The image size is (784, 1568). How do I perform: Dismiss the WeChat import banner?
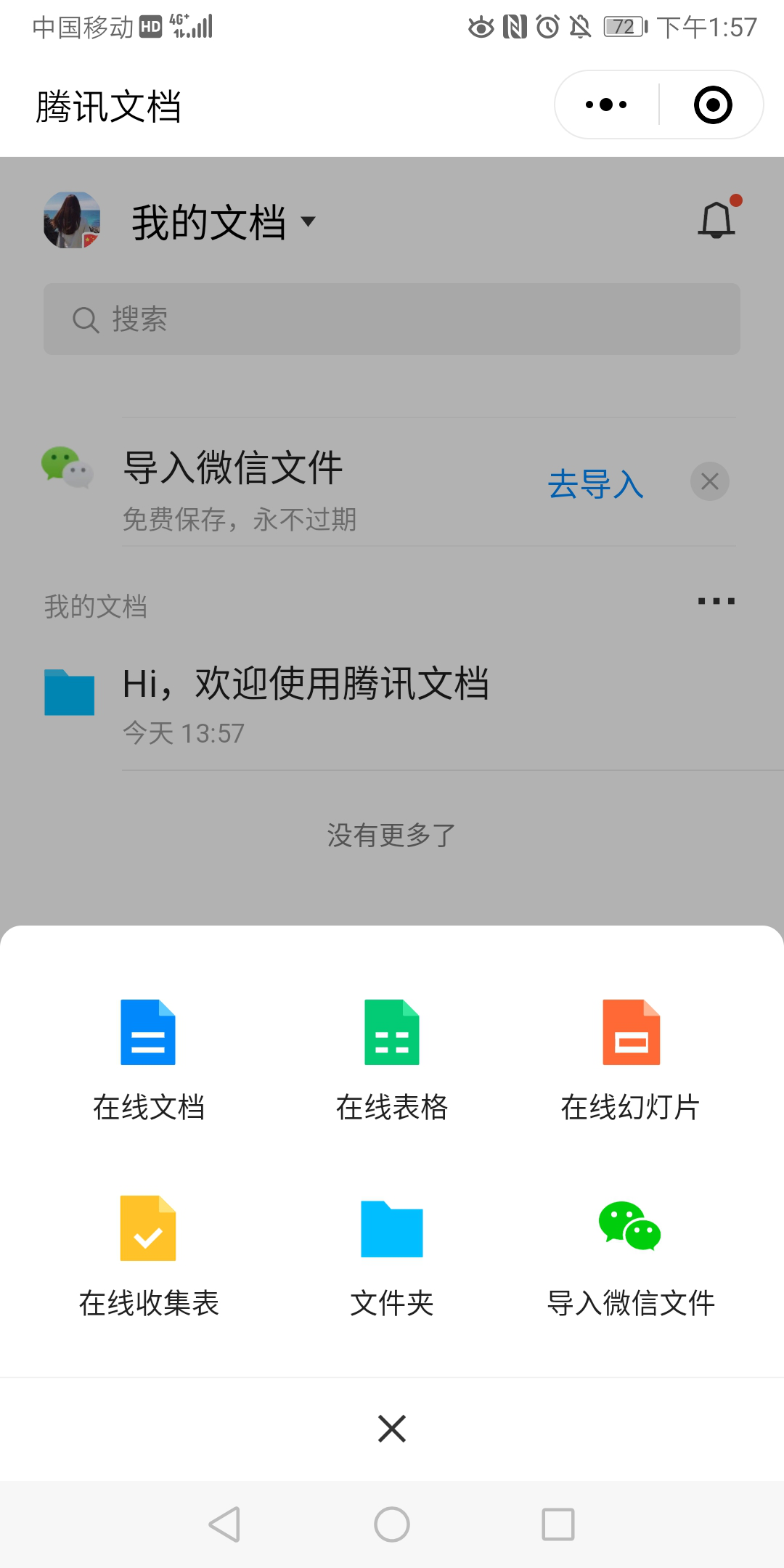[x=709, y=481]
